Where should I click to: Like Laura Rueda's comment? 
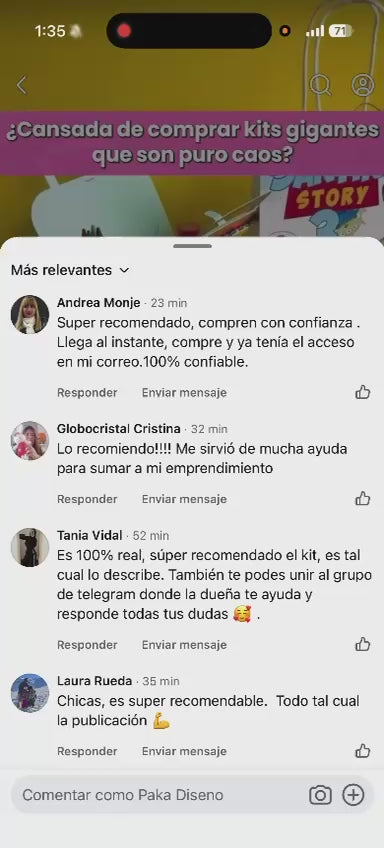(x=363, y=751)
